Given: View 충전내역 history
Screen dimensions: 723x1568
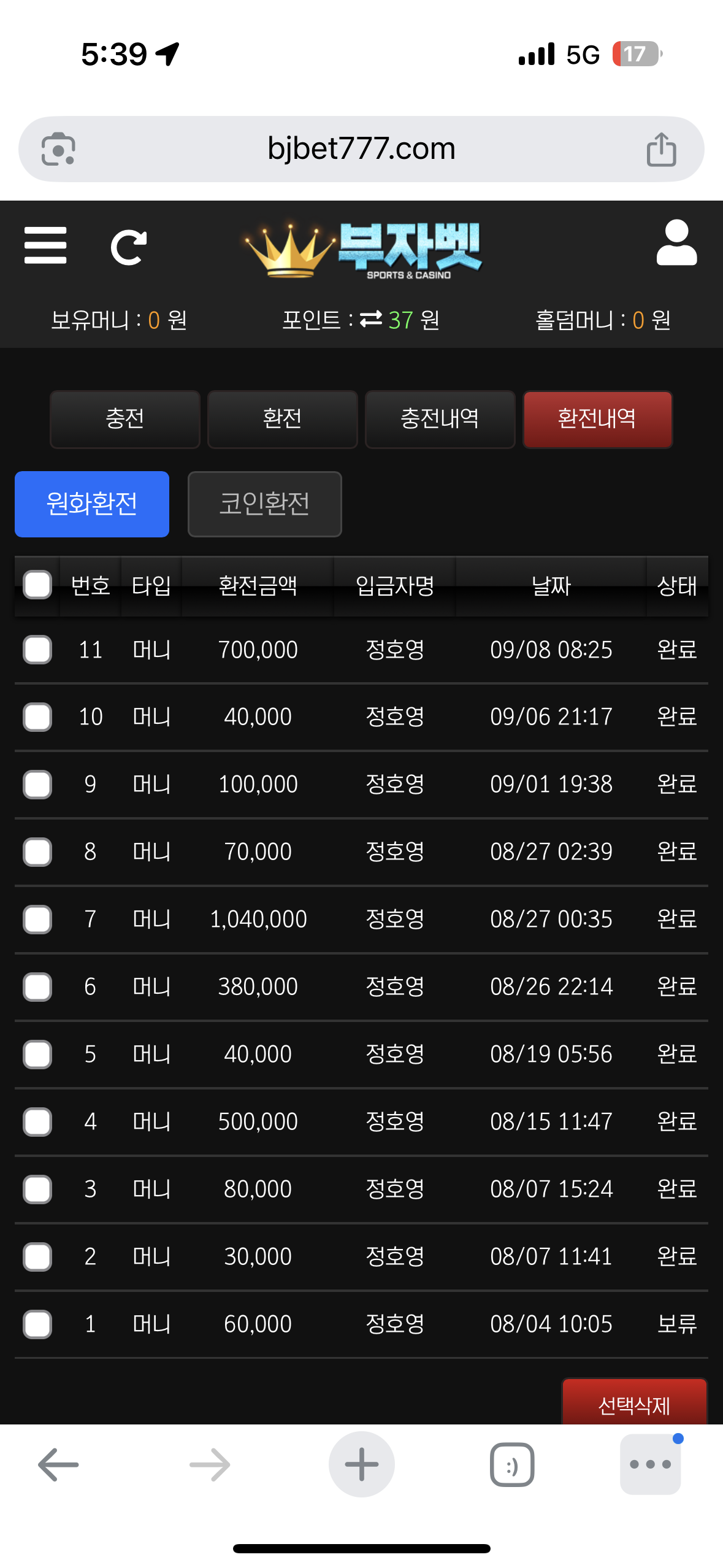Looking at the screenshot, I should pyautogui.click(x=440, y=419).
